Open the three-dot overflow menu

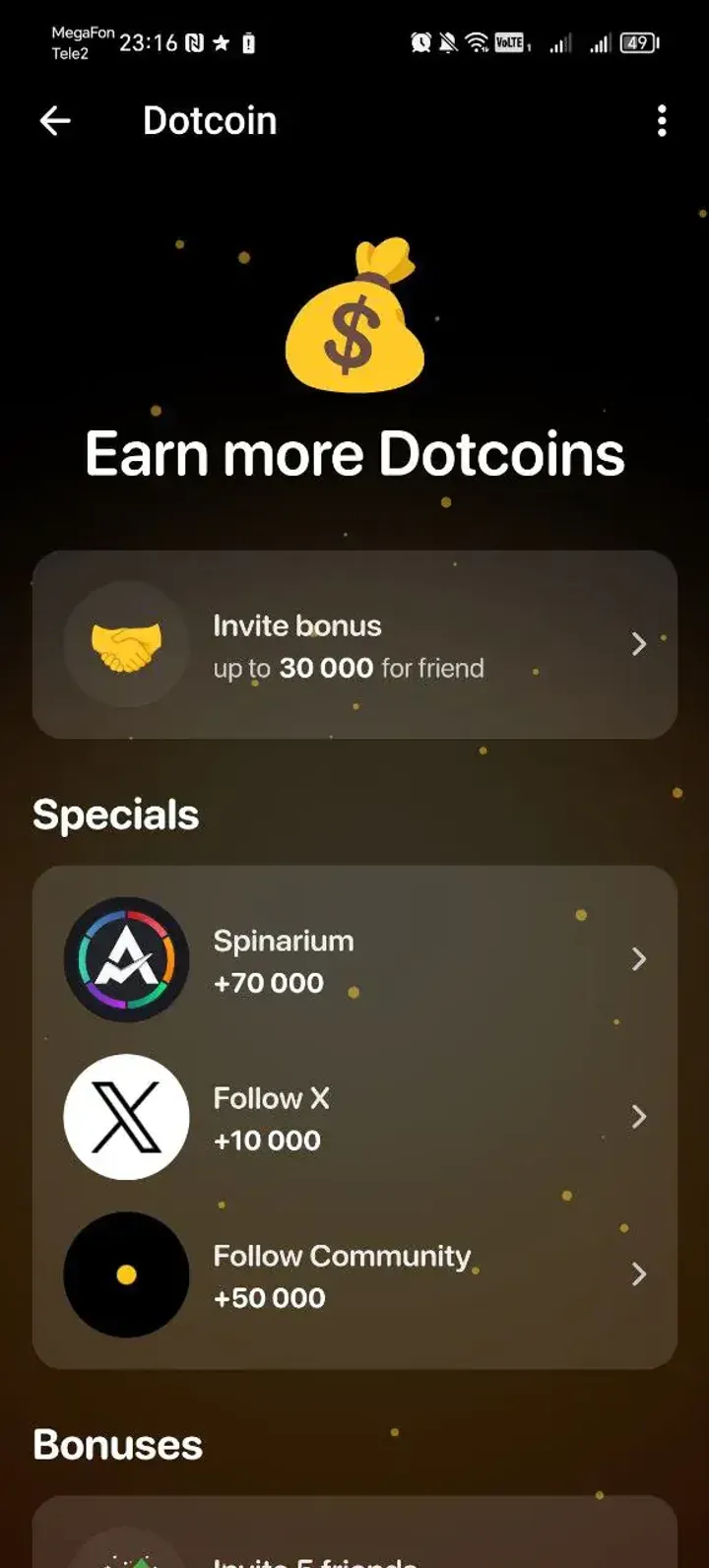[662, 120]
